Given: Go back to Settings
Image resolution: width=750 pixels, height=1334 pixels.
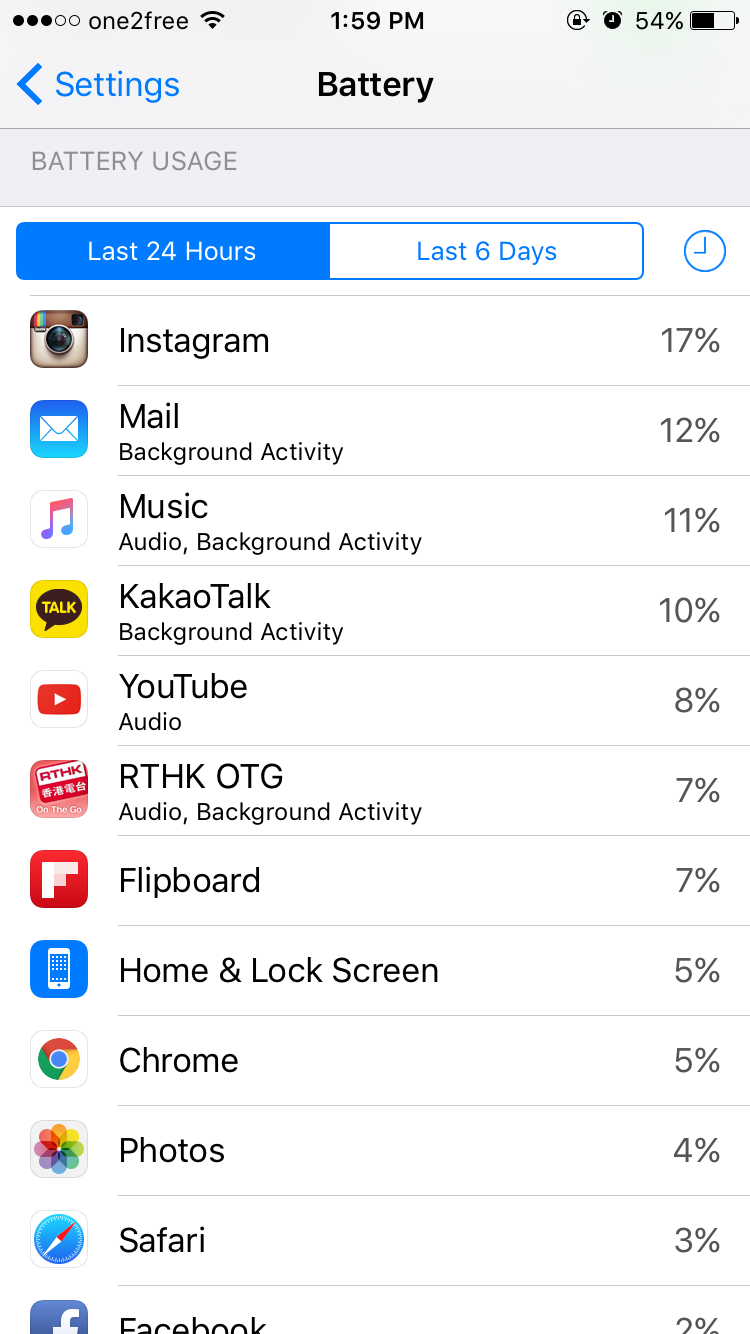Looking at the screenshot, I should pos(98,85).
